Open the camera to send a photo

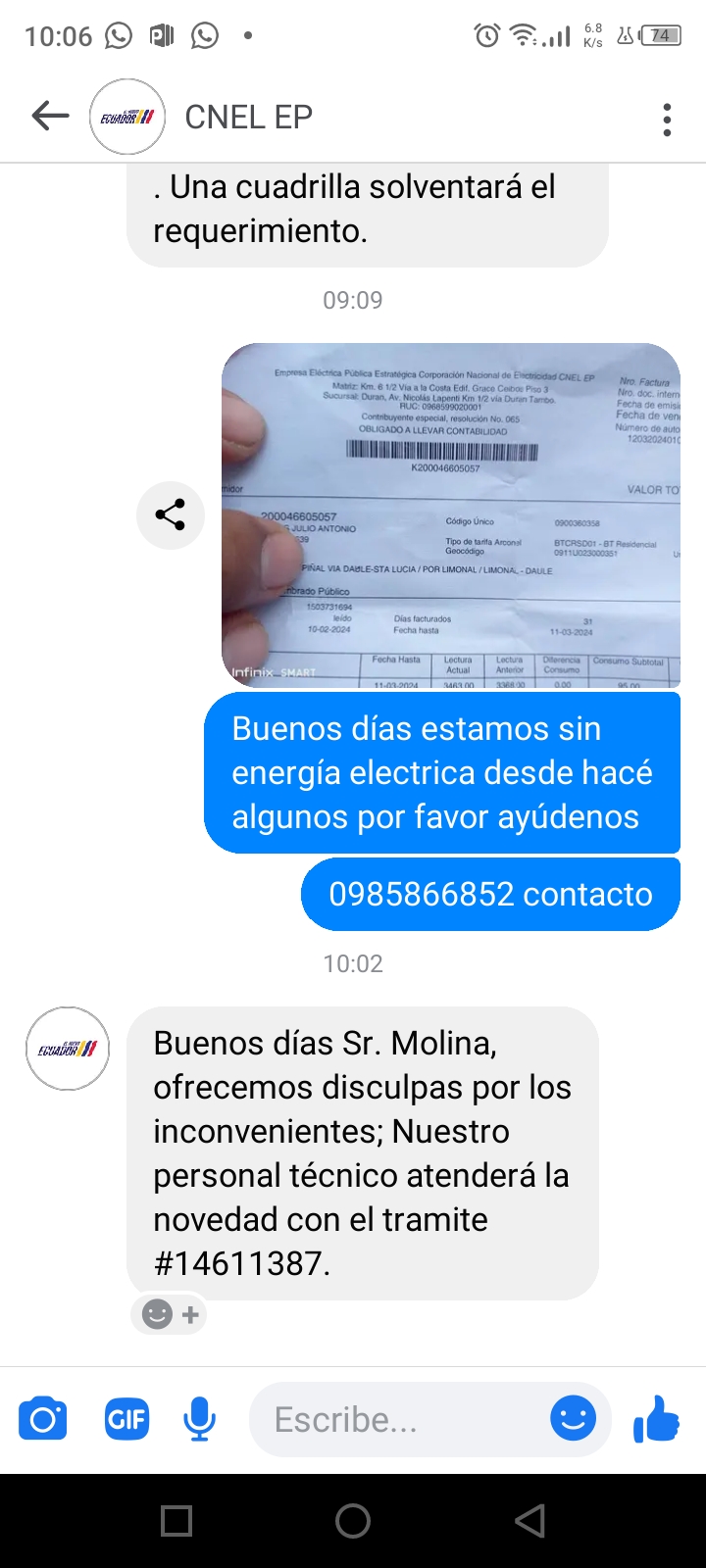click(x=43, y=1419)
